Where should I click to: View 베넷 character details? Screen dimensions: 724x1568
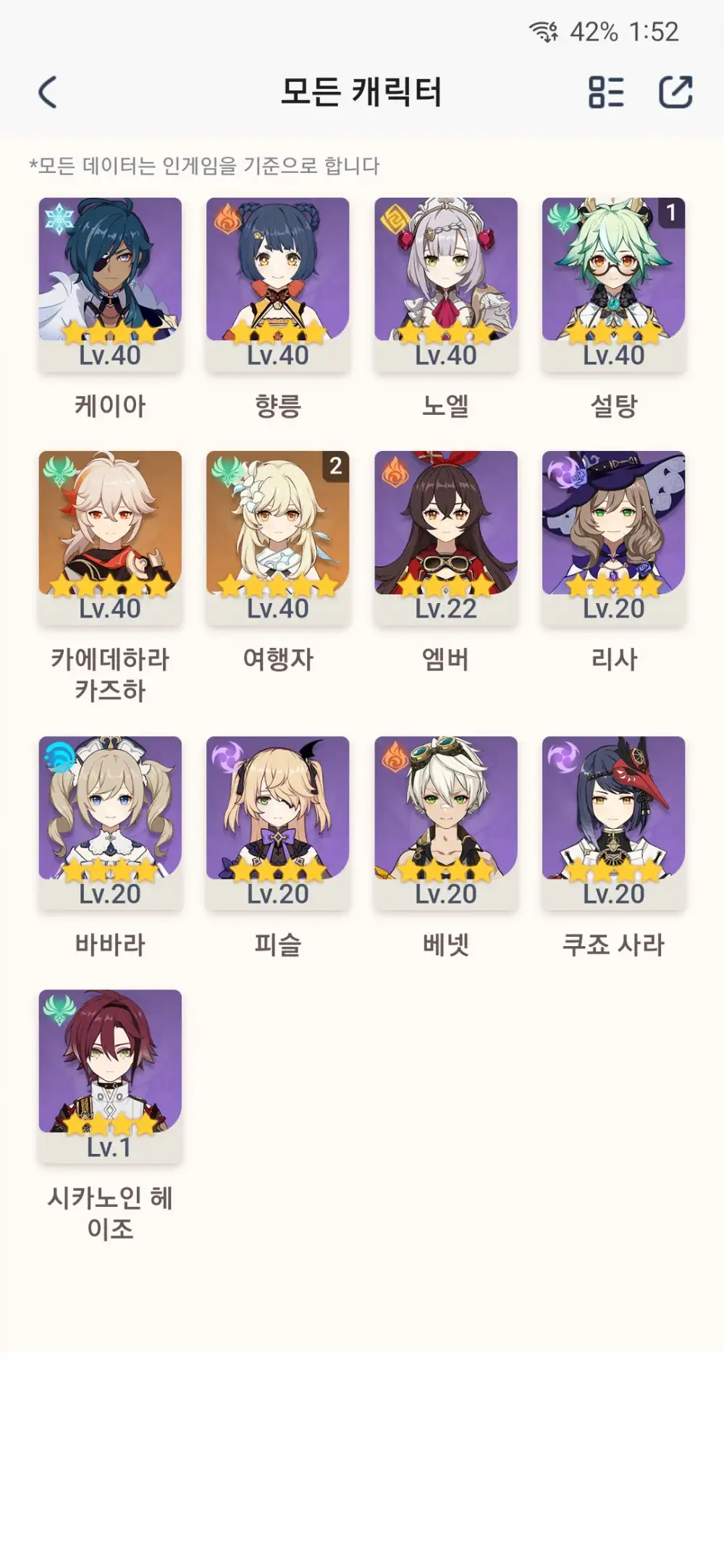point(446,822)
